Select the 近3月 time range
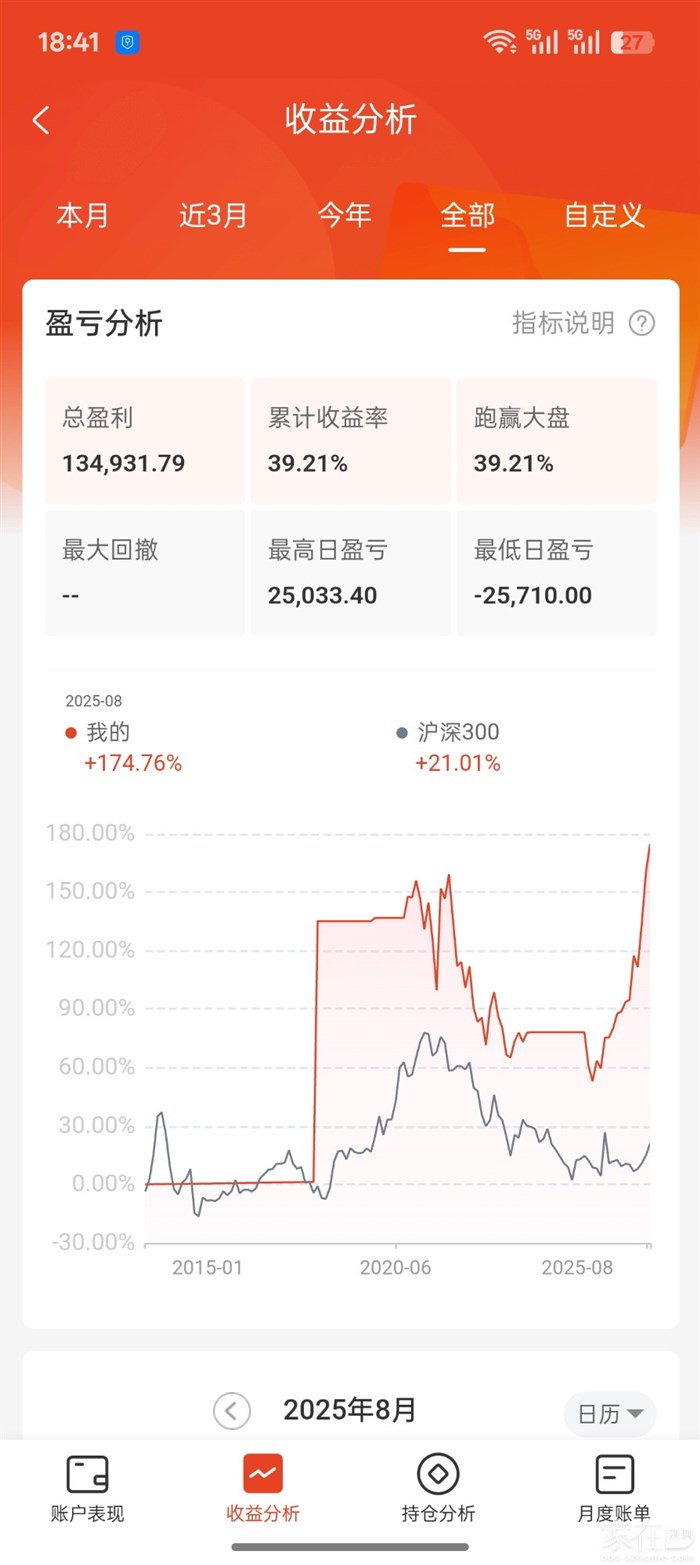 213,215
